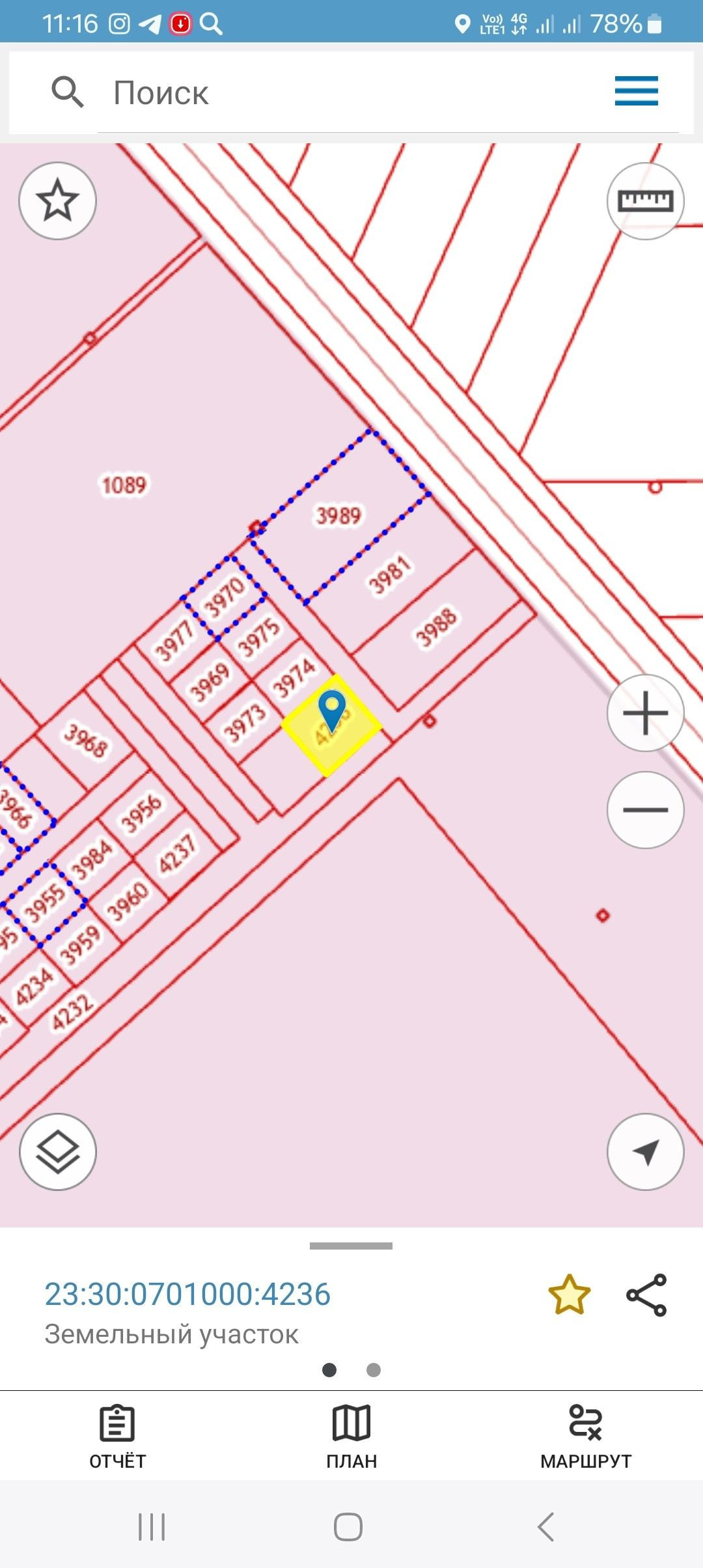Switch to second page indicator dot
Image resolution: width=703 pixels, height=1568 pixels.
tap(374, 1370)
